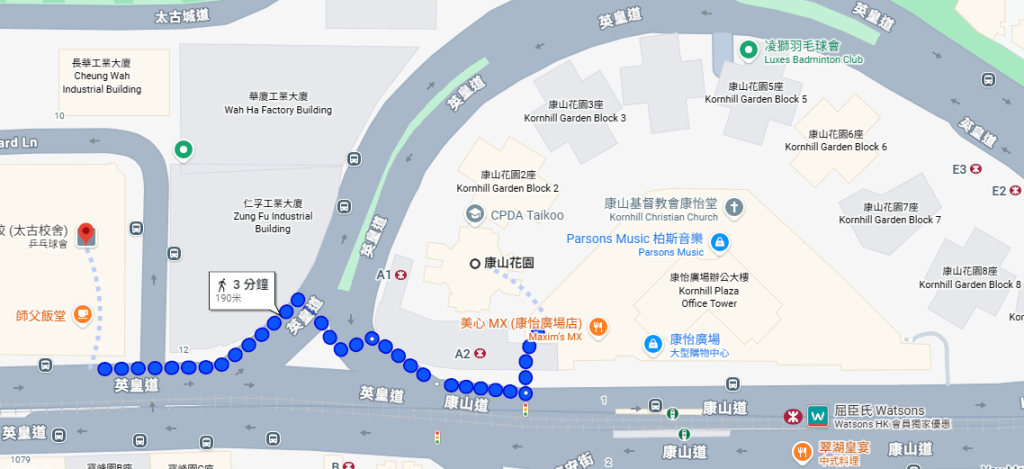Select the CPDA Taikoo place marker
The width and height of the screenshot is (1024, 469).
474,214
